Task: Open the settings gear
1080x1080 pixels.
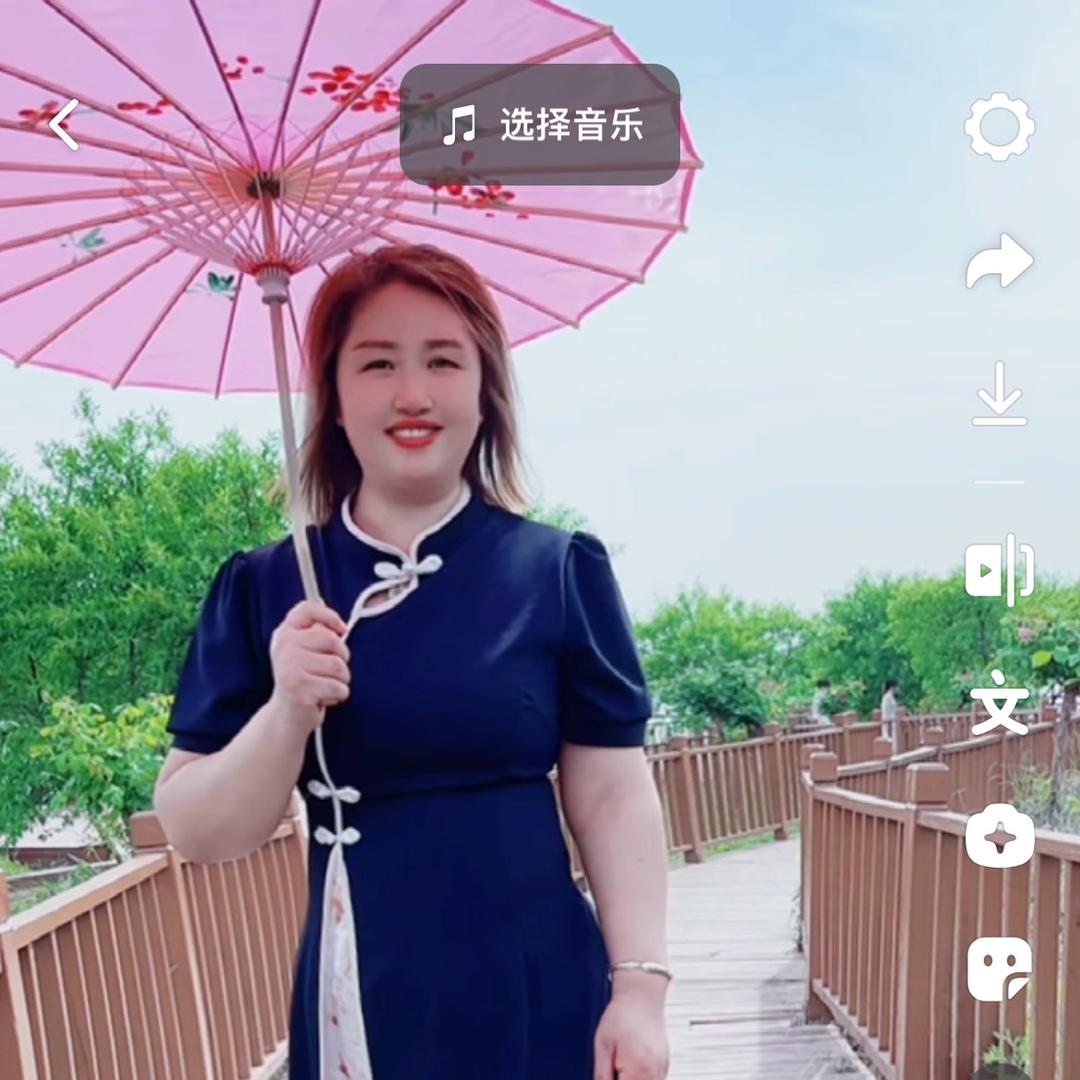Action: pyautogui.click(x=999, y=127)
